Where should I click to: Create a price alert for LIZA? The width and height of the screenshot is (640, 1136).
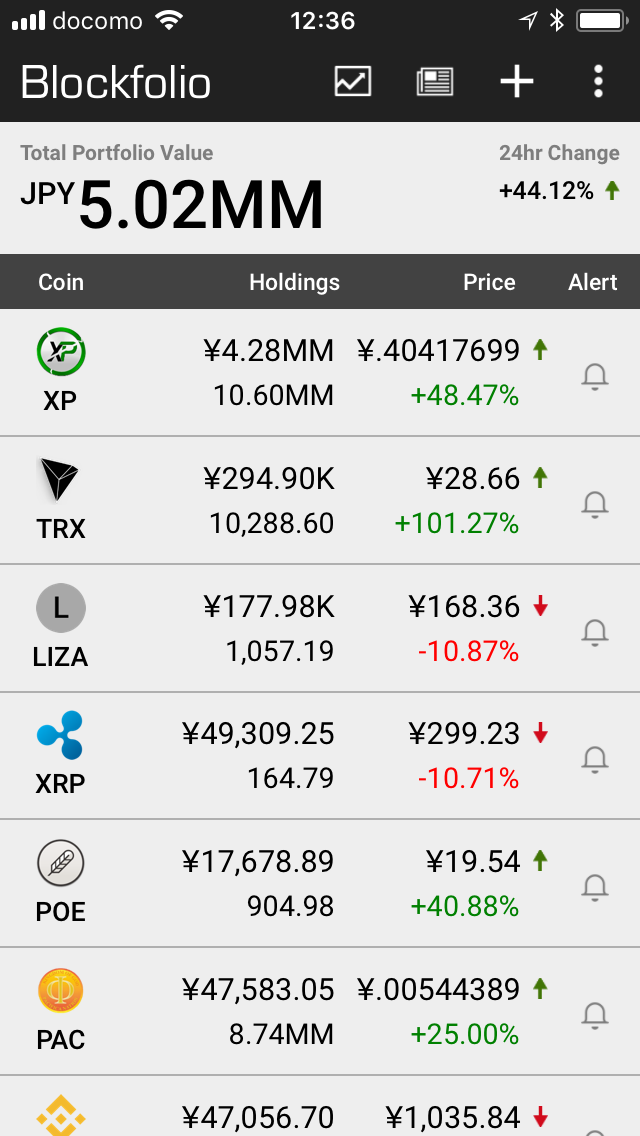click(595, 632)
